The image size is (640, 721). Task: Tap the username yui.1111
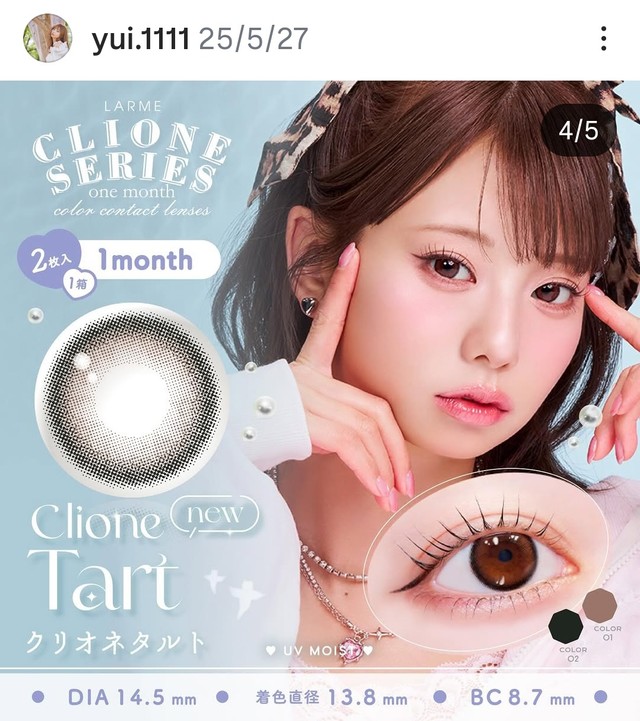point(139,39)
